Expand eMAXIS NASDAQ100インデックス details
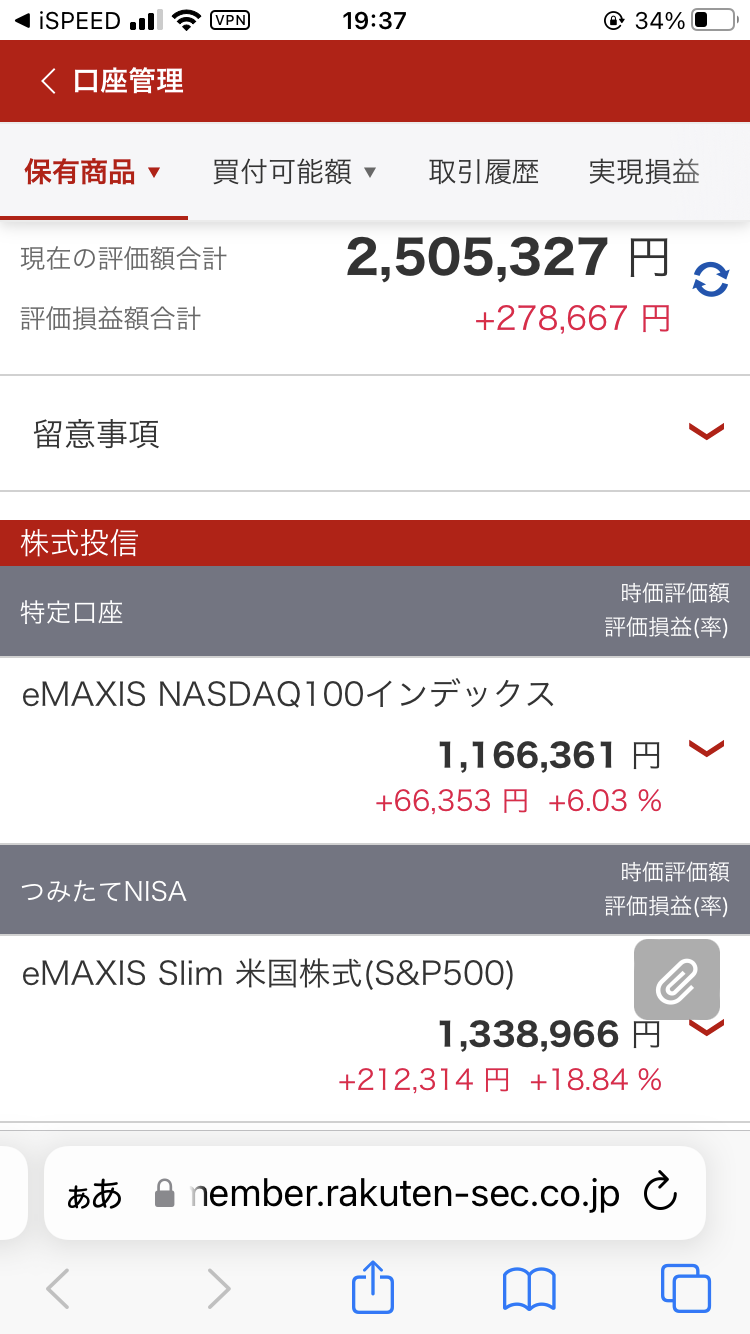Image resolution: width=750 pixels, height=1334 pixels. pyautogui.click(x=707, y=749)
